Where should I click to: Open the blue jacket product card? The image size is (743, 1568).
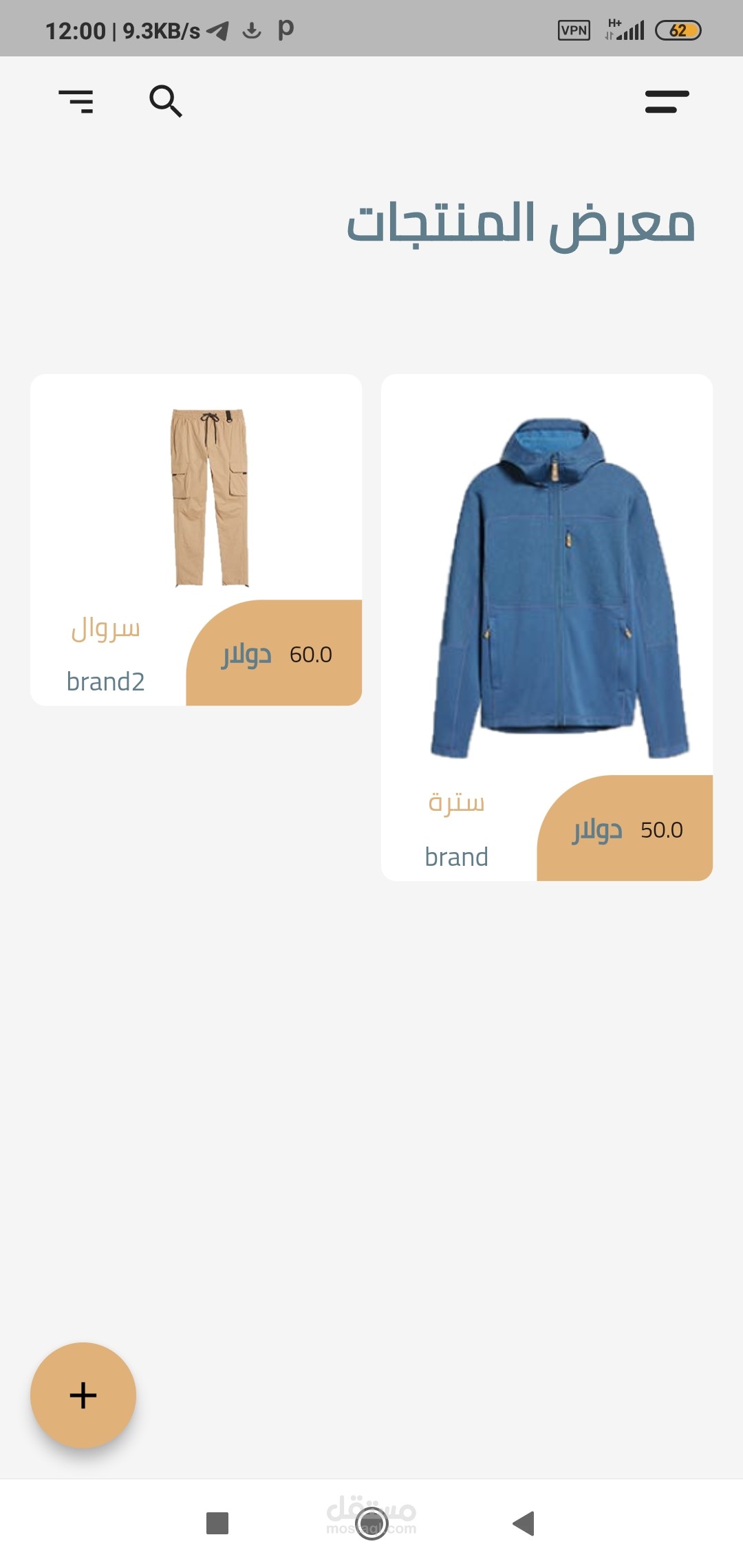[x=547, y=627]
